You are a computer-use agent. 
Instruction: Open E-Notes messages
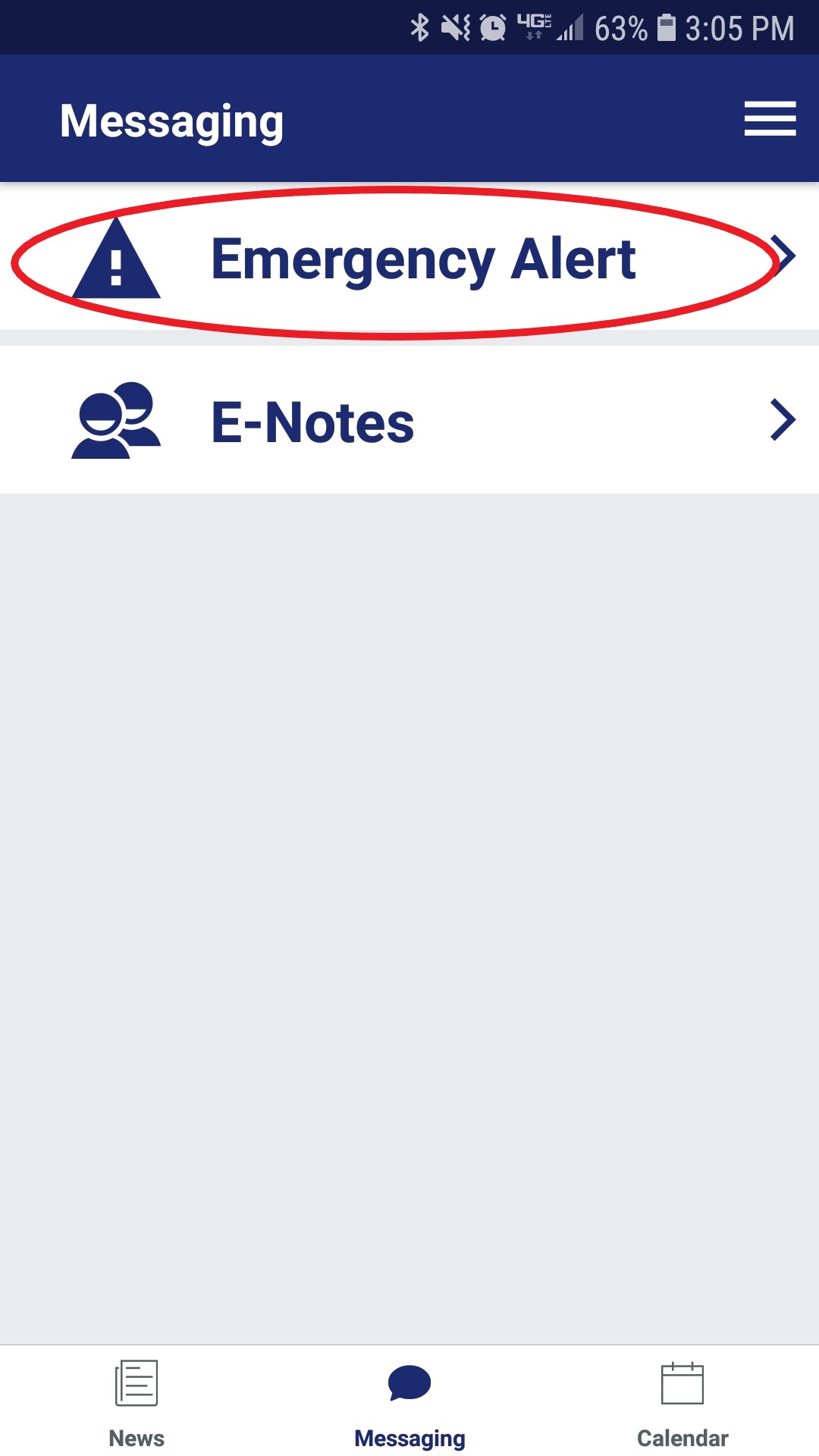click(409, 421)
